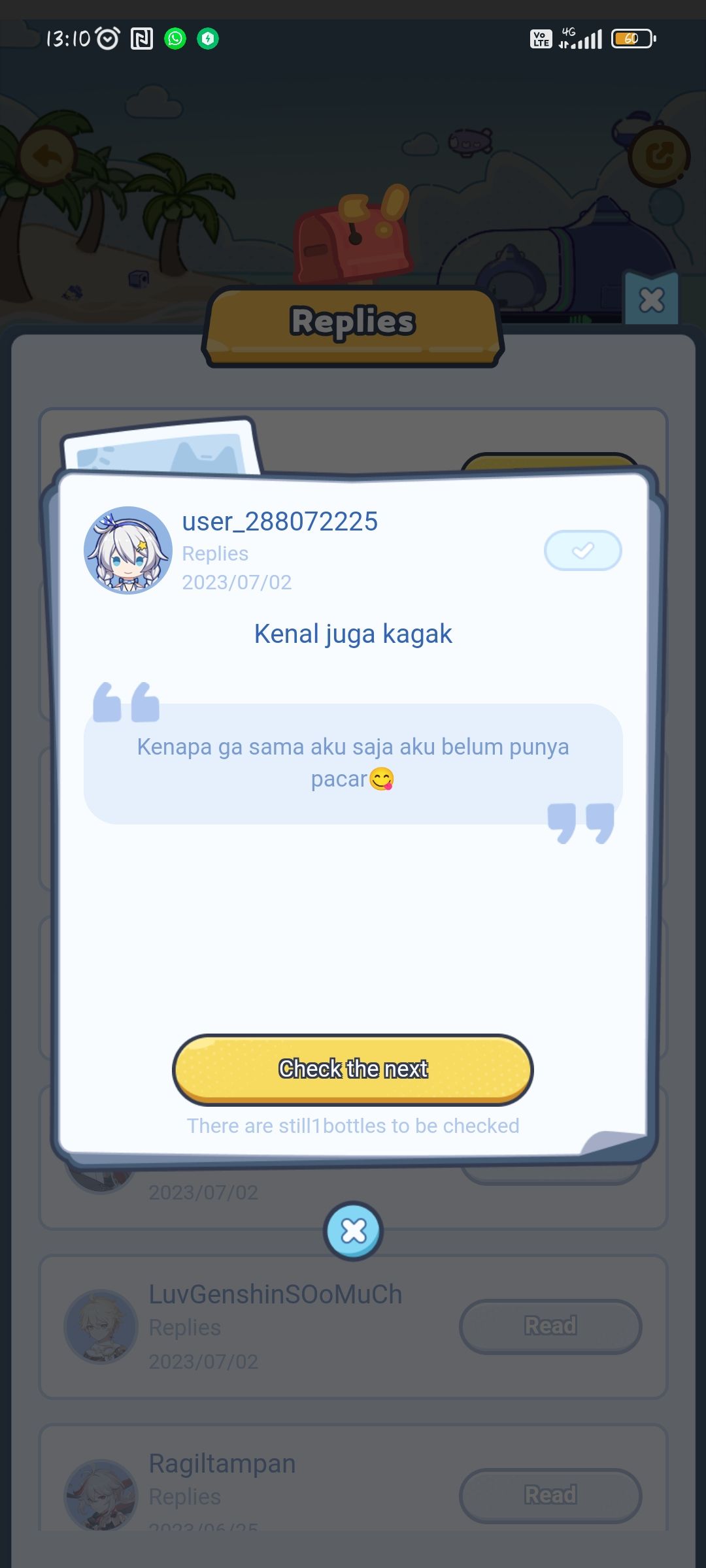The height and width of the screenshot is (1568, 706).
Task: Tap the checkmark button beside user_288072225
Action: pos(582,551)
